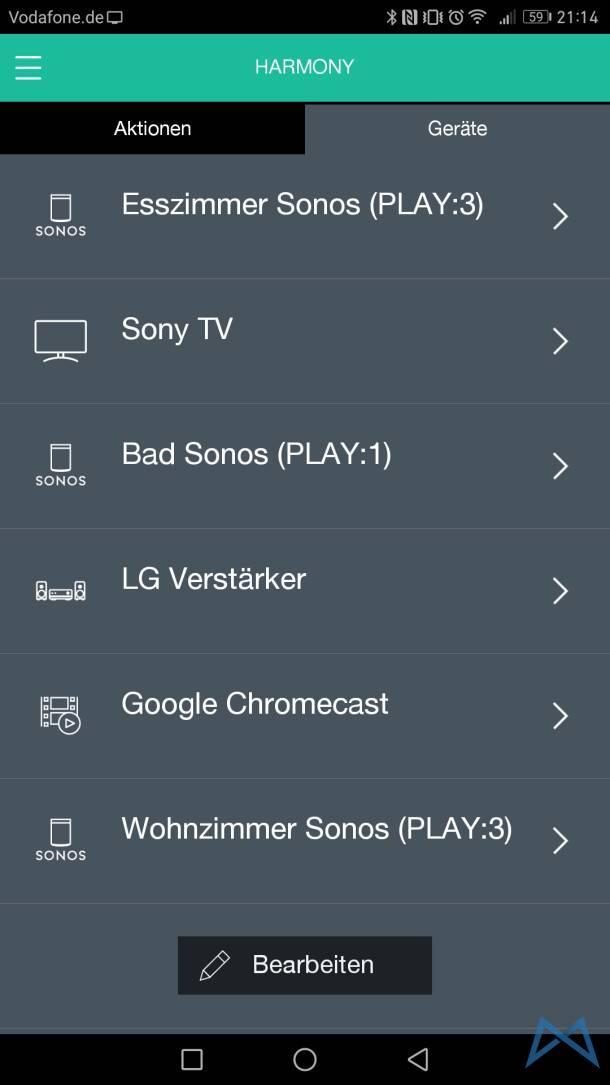
Task: Go to the system home screen
Action: click(305, 1059)
